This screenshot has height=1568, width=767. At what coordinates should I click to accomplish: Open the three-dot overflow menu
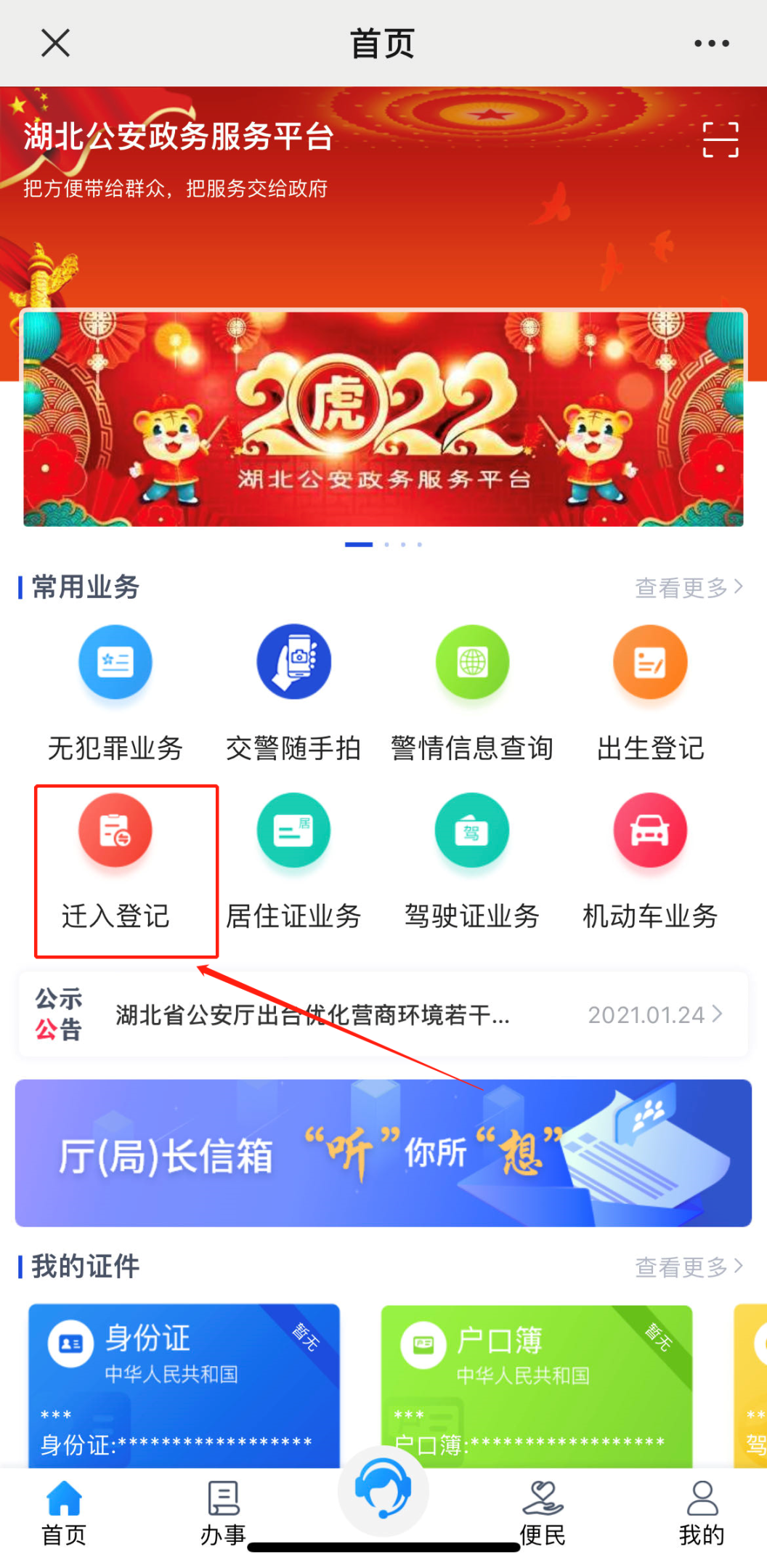711,44
